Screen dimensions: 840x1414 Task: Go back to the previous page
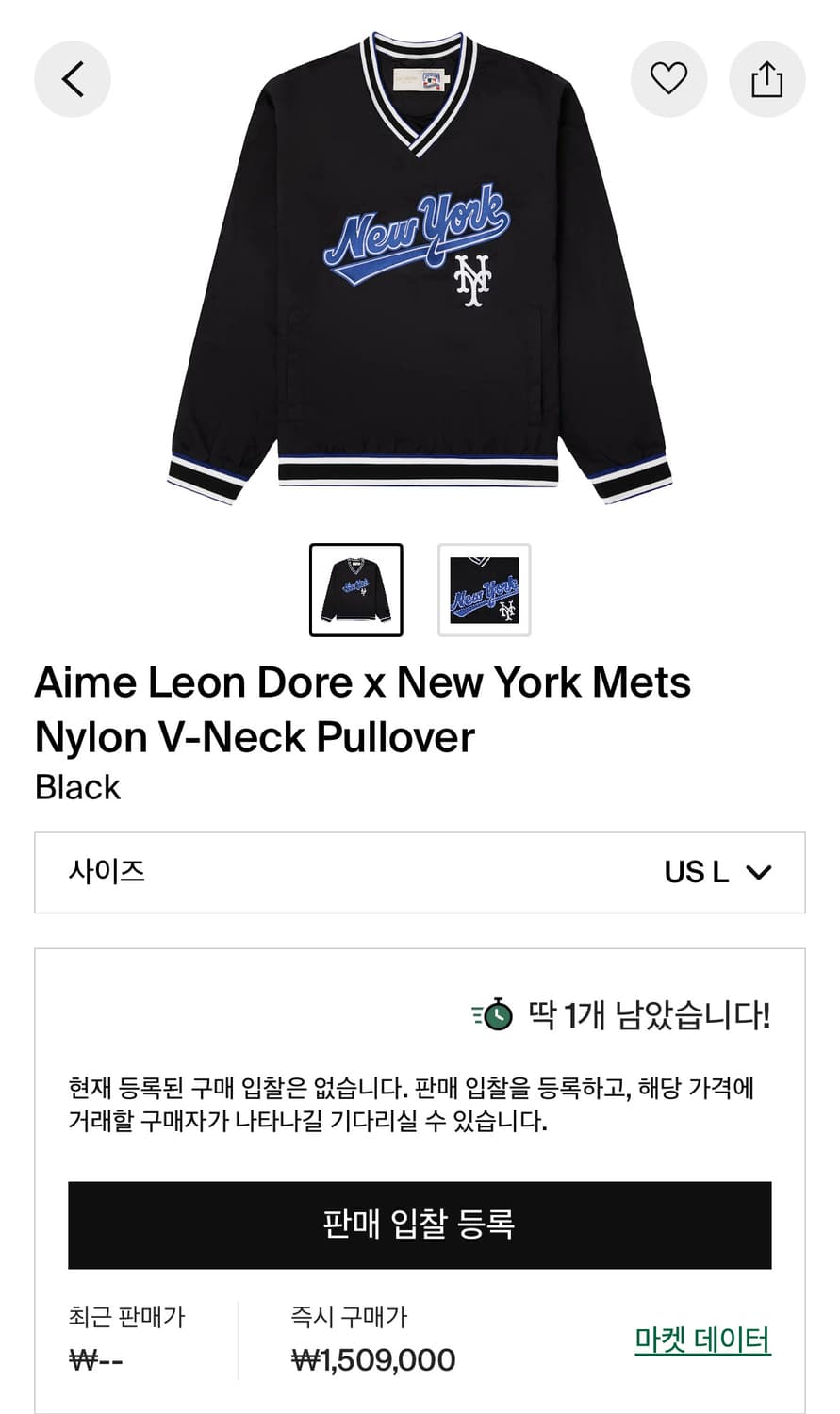(73, 79)
